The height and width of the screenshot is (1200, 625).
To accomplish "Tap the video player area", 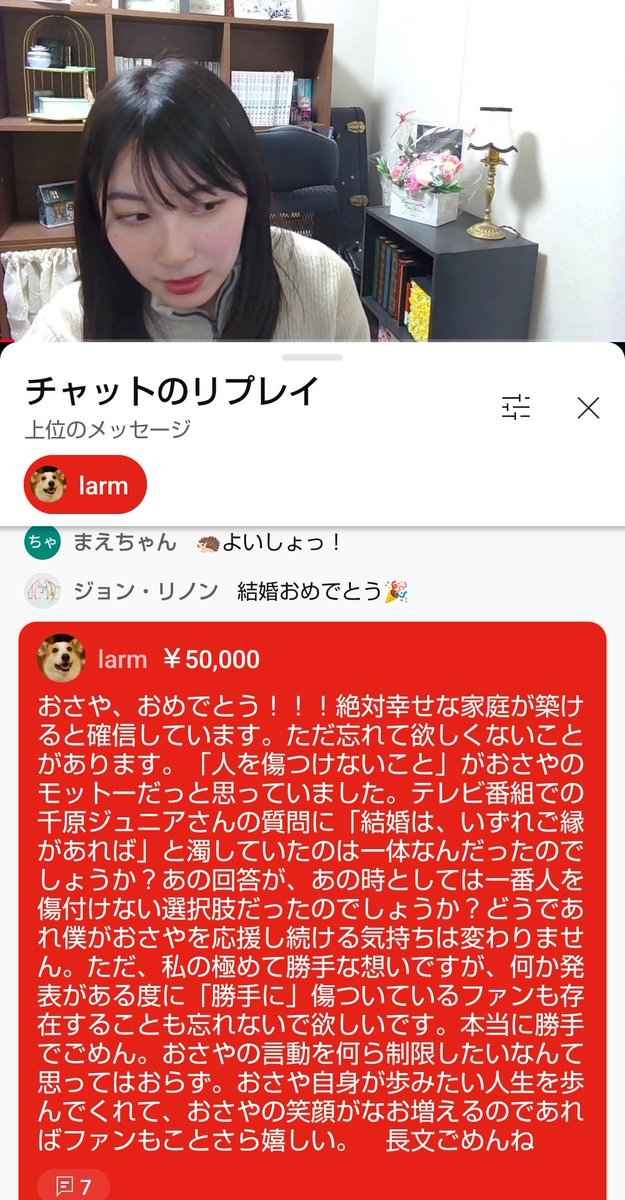I will point(312,170).
